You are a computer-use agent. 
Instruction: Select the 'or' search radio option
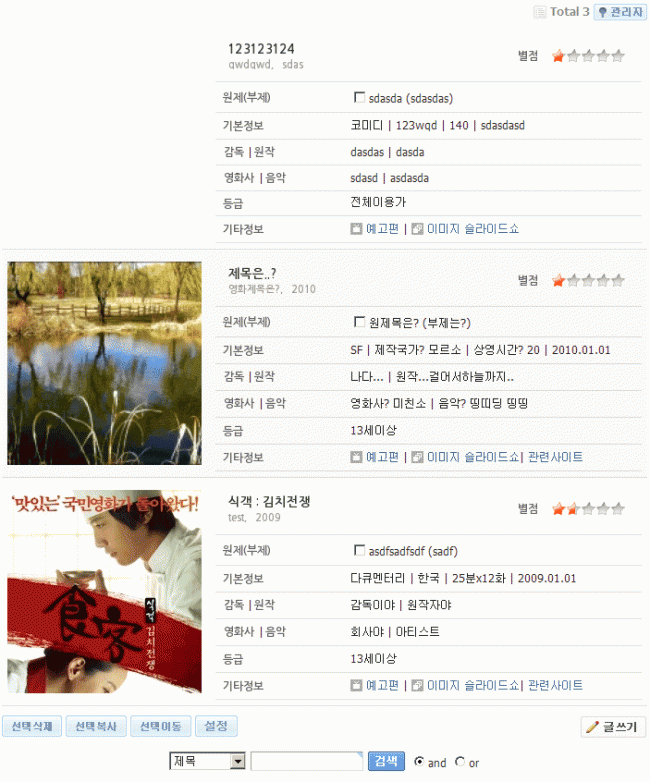[x=460, y=762]
